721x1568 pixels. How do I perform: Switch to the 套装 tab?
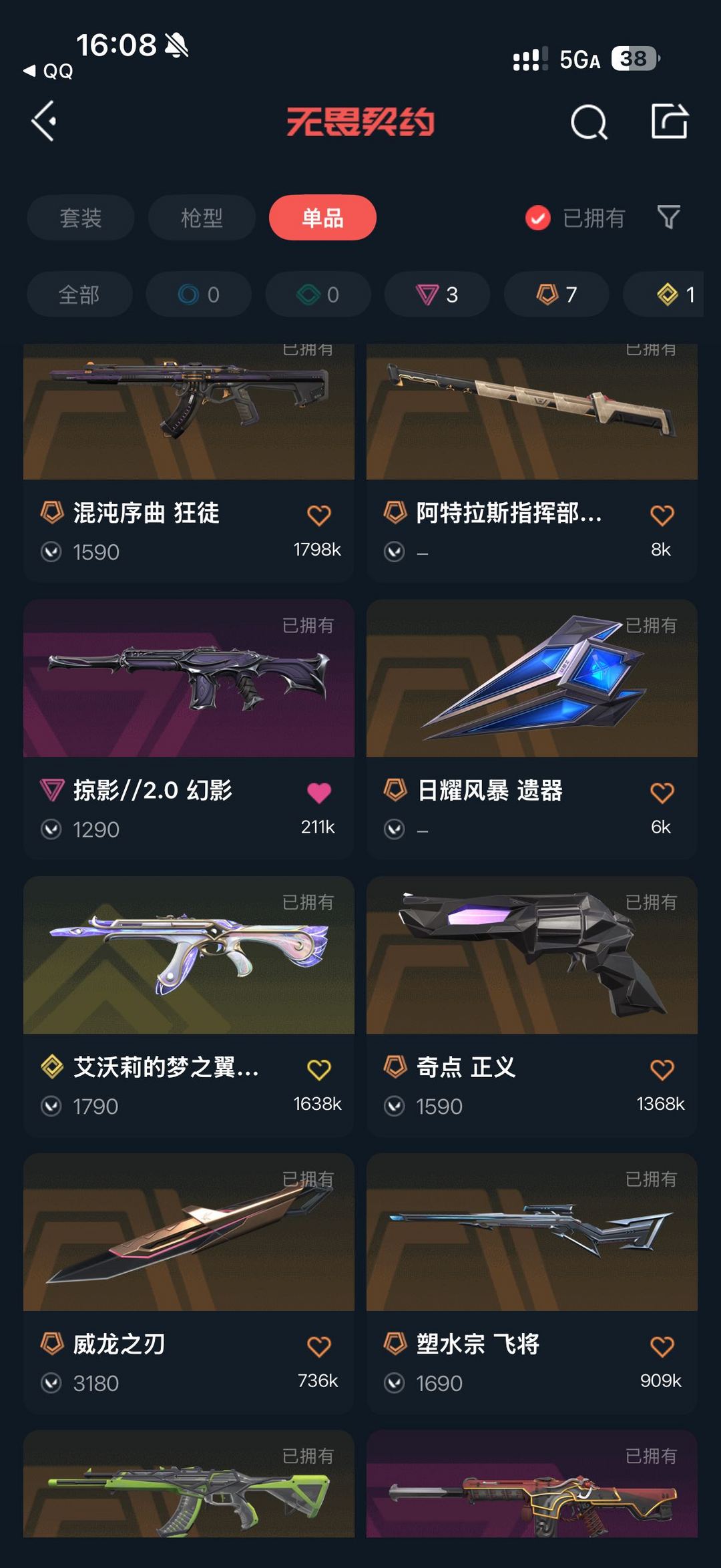click(80, 218)
